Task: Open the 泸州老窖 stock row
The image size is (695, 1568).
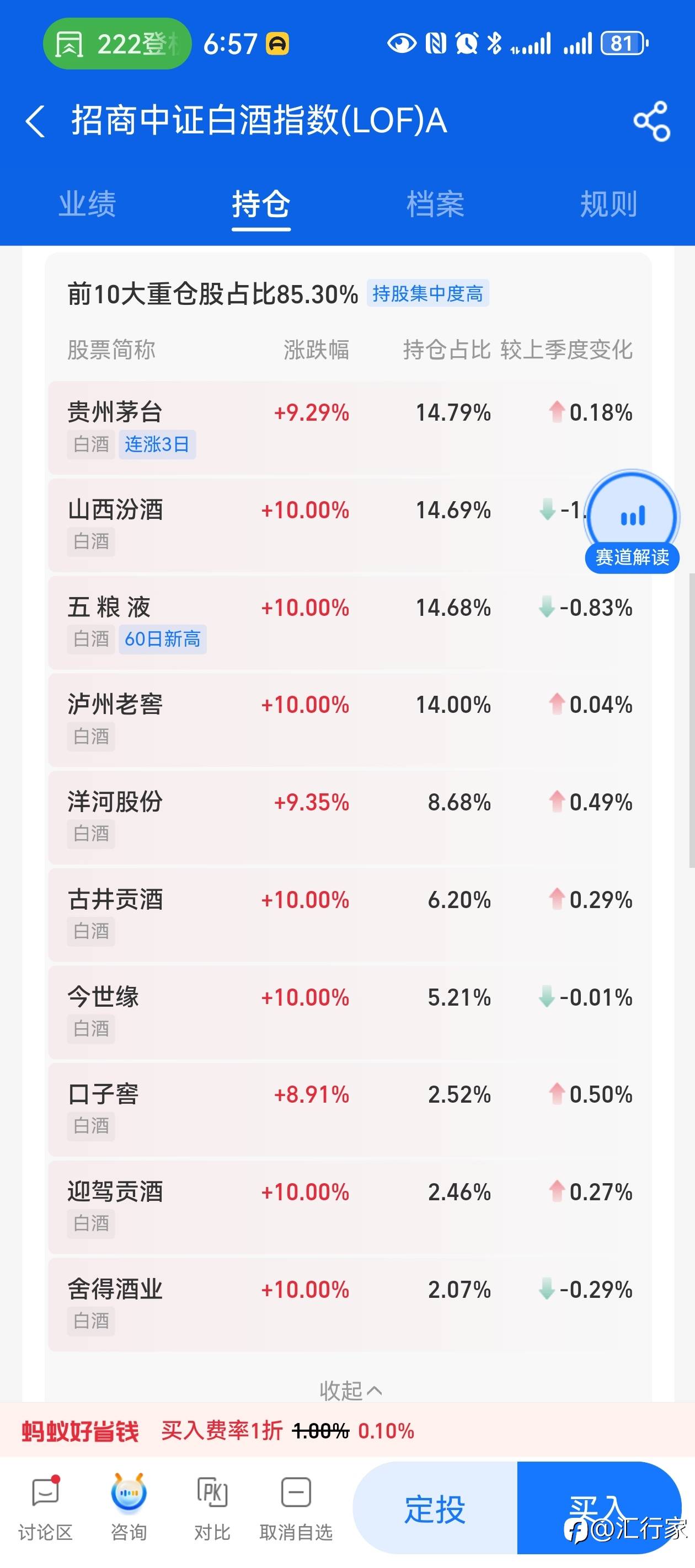Action: pos(350,719)
